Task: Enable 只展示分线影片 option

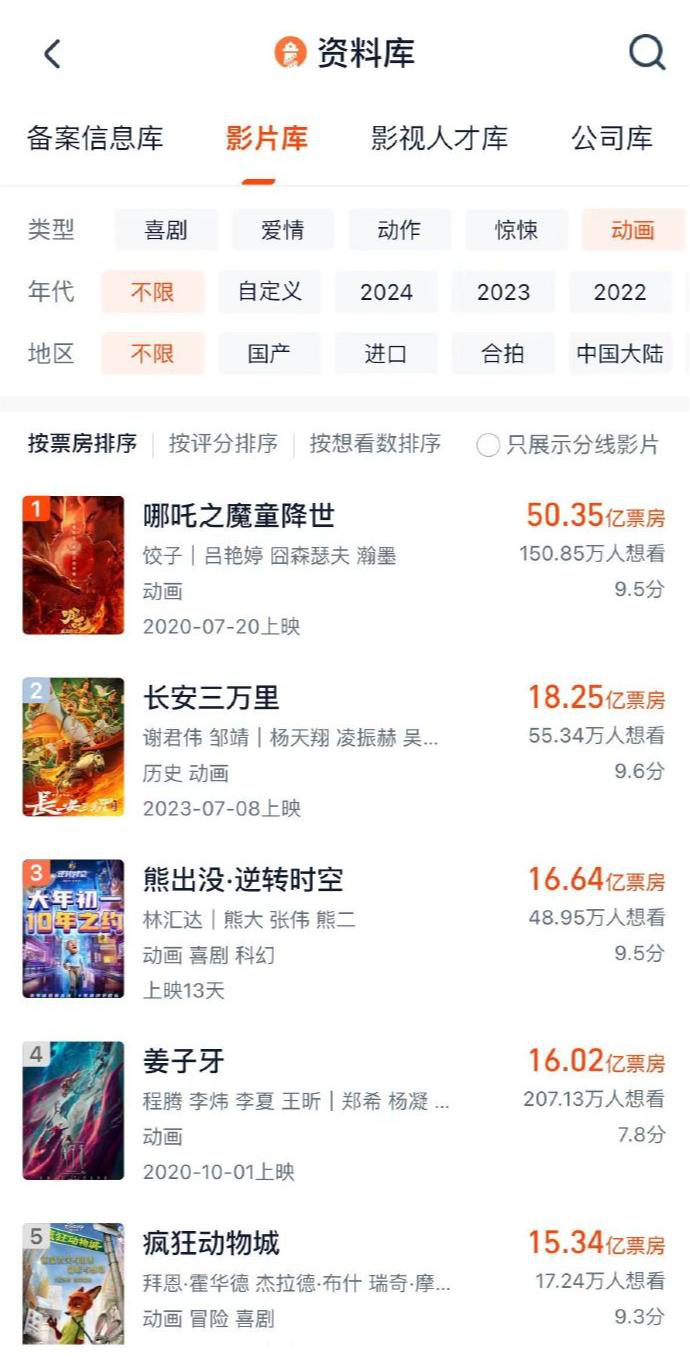Action: [x=488, y=445]
